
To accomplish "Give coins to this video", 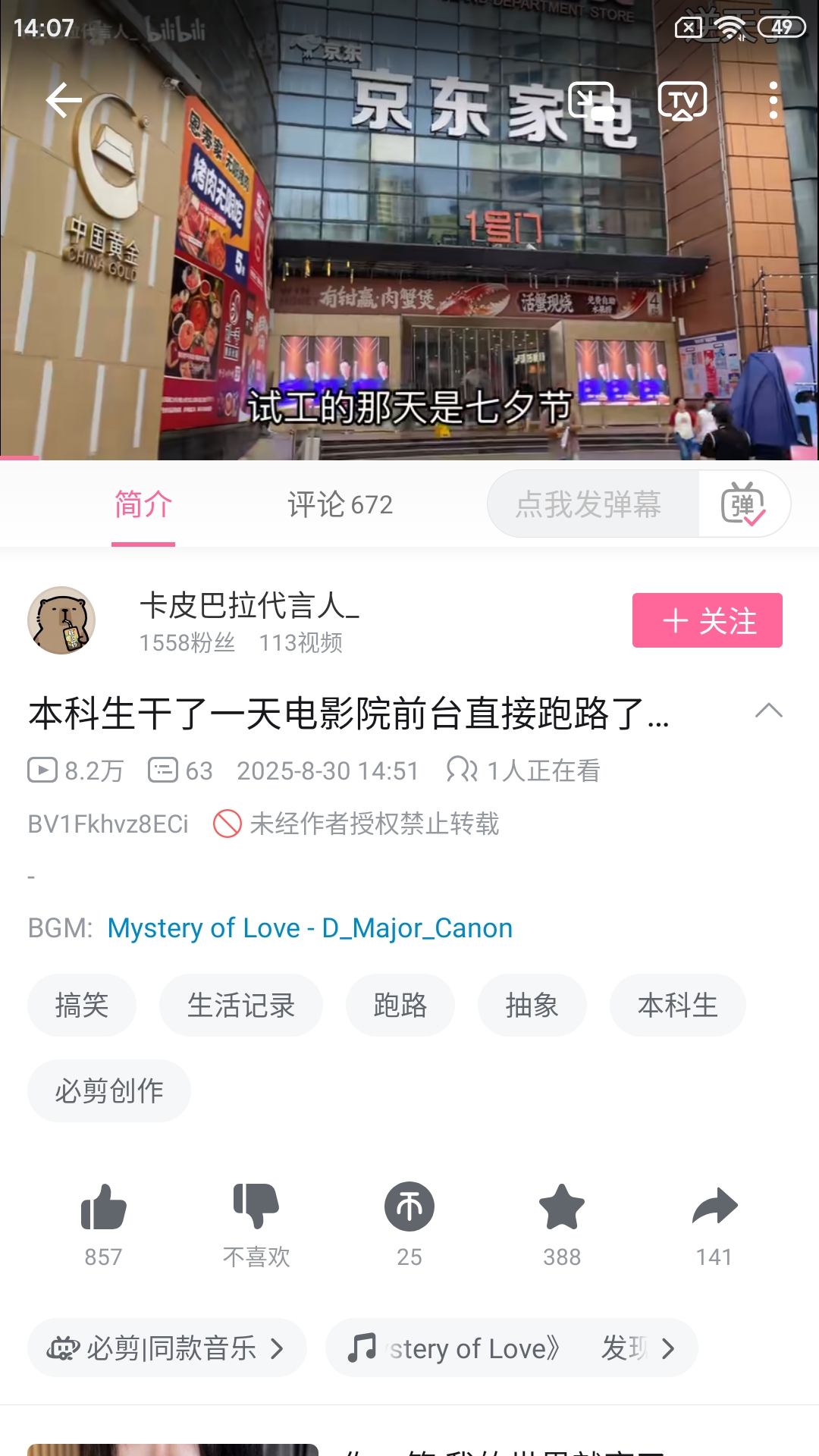I will pos(409,1207).
